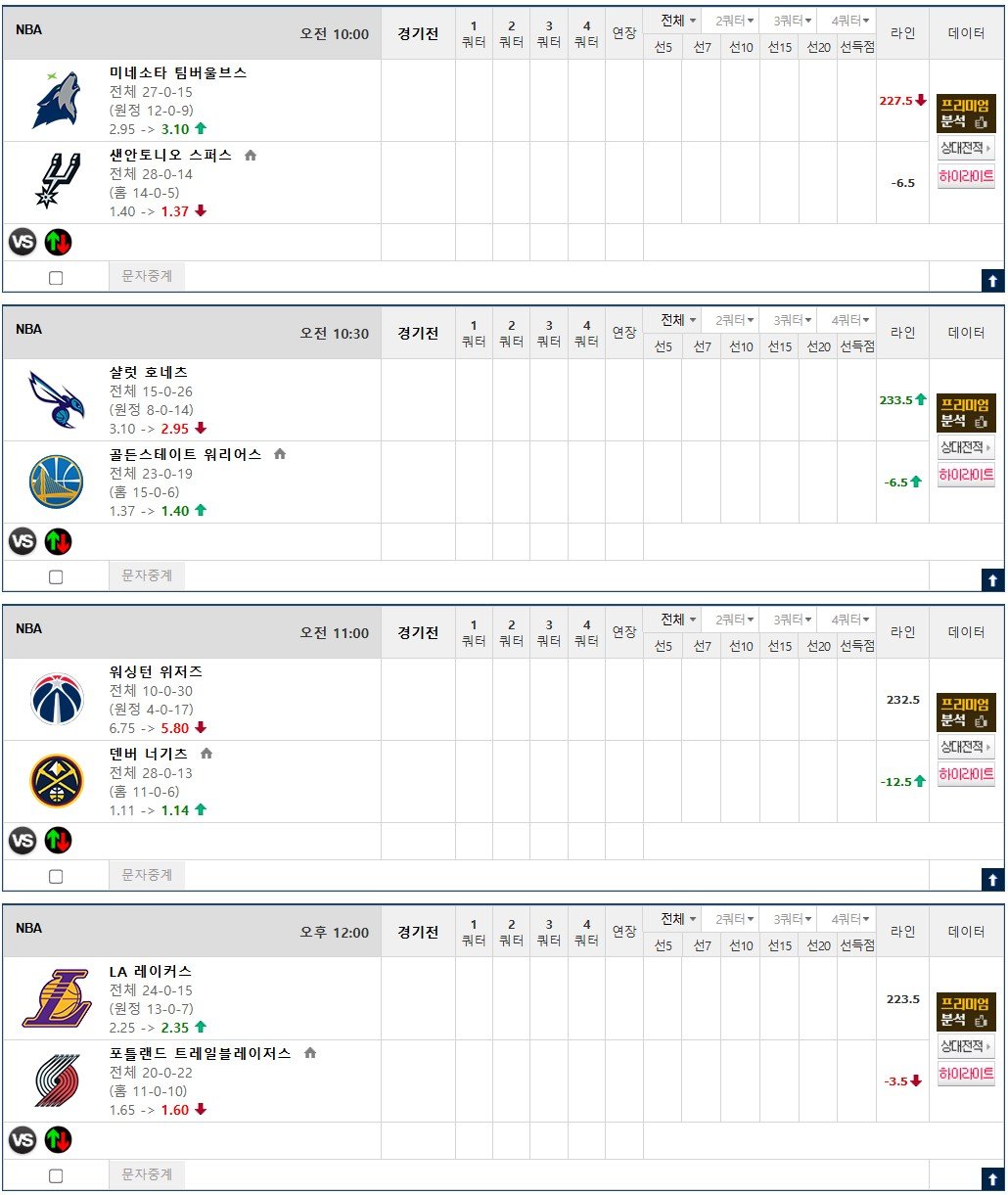Screen dimensions: 1008x1195
Task: Tick the checkbox for the 오전 10:30 game
Action: coord(56,577)
